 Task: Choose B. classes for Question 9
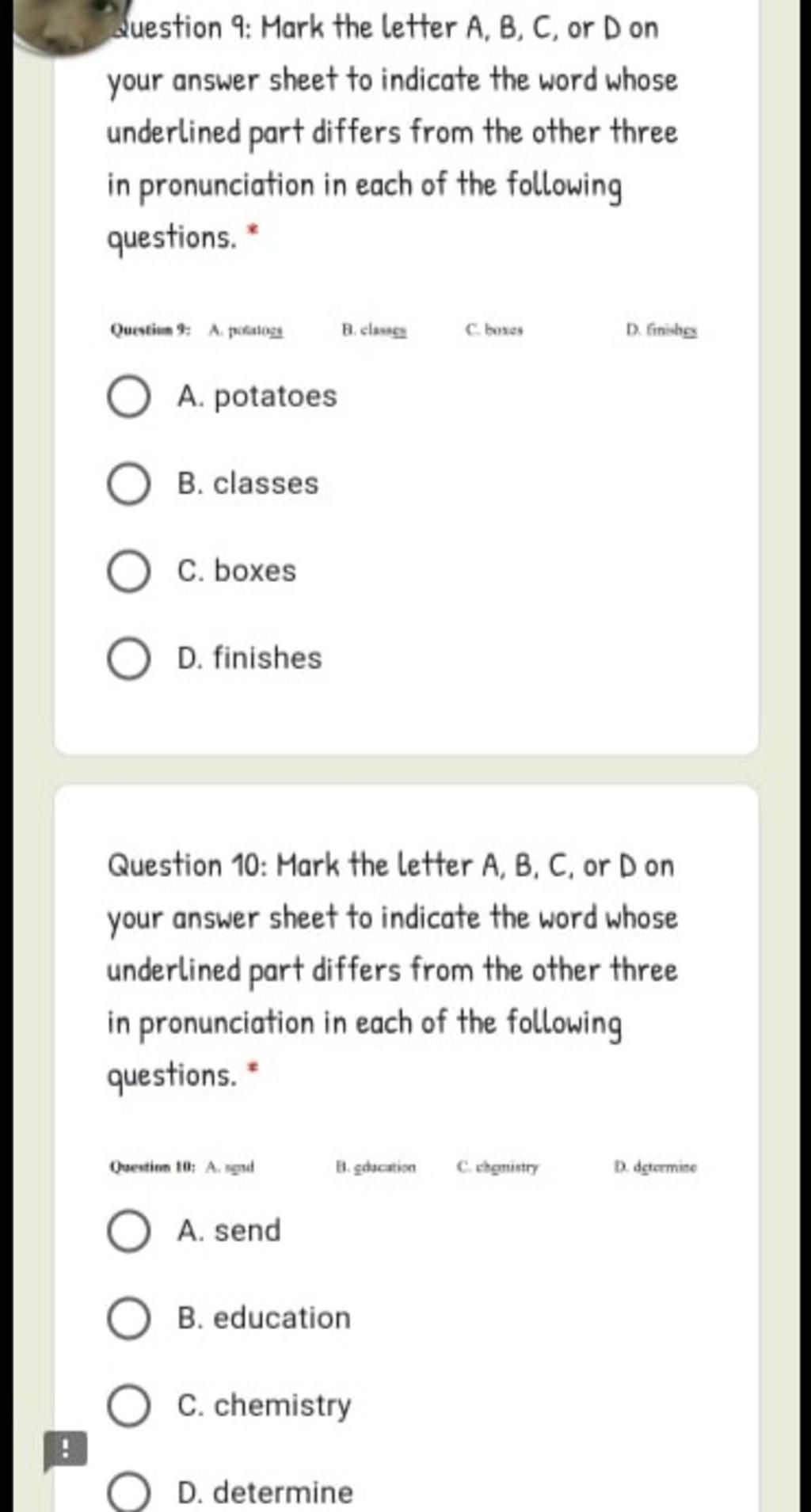[128, 484]
